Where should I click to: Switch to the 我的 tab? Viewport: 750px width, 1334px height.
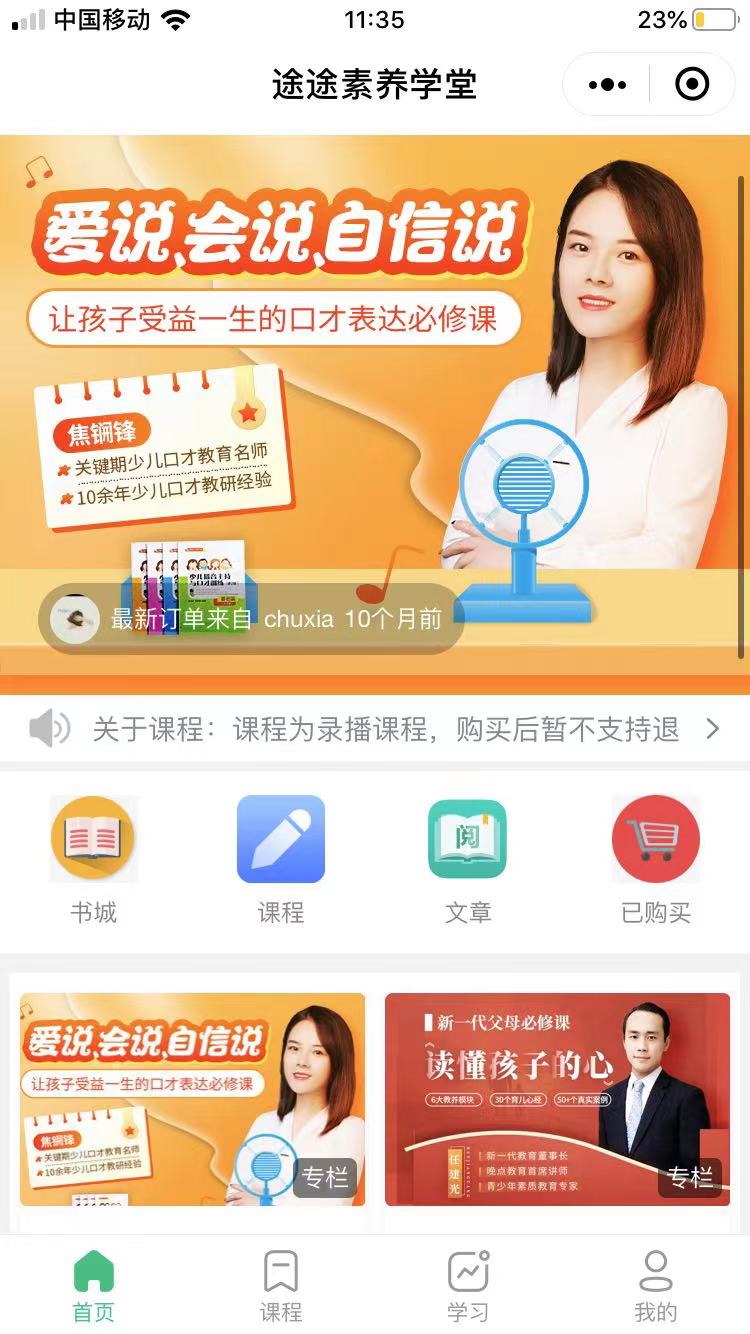[655, 1286]
